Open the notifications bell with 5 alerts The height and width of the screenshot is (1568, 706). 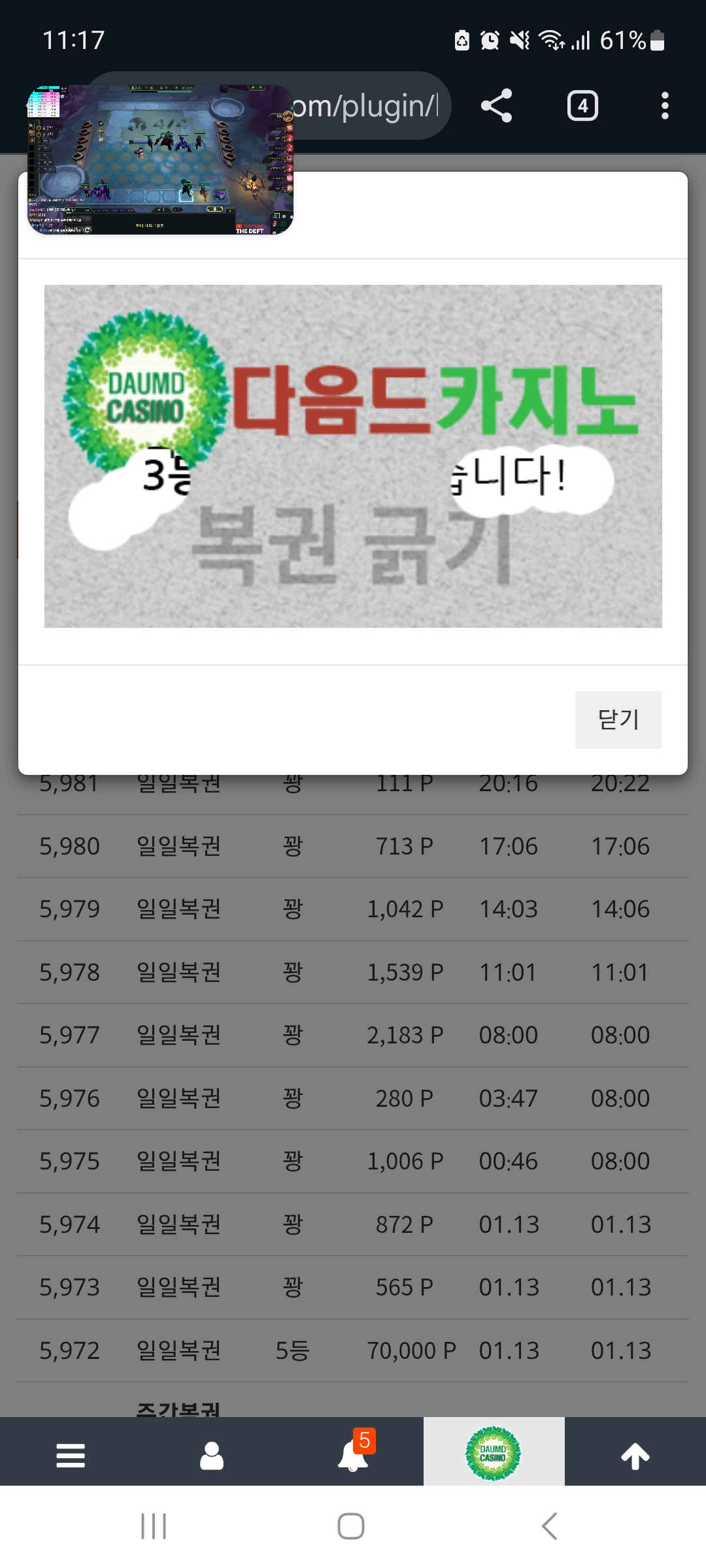coord(353,1456)
